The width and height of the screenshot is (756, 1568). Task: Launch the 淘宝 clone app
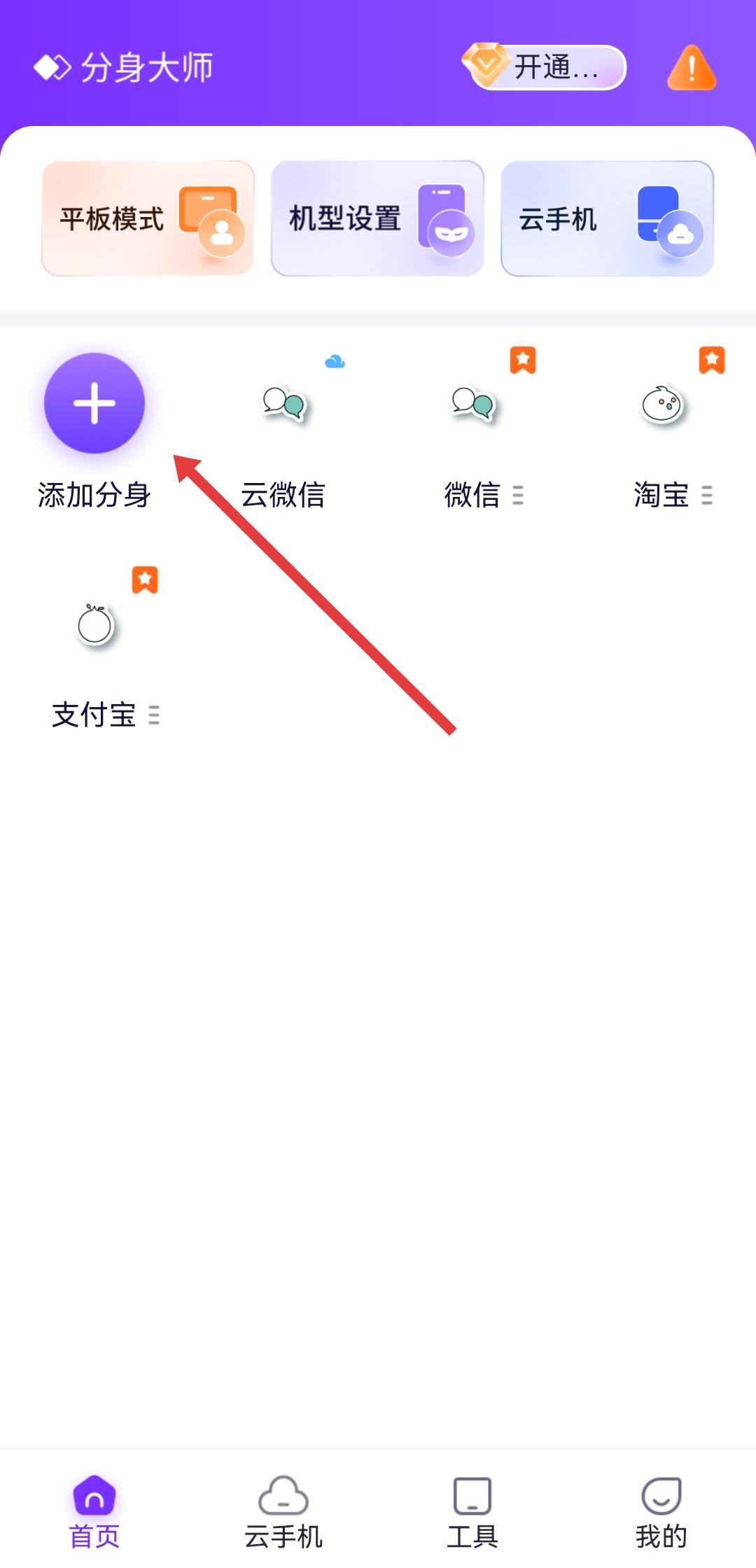coord(661,405)
